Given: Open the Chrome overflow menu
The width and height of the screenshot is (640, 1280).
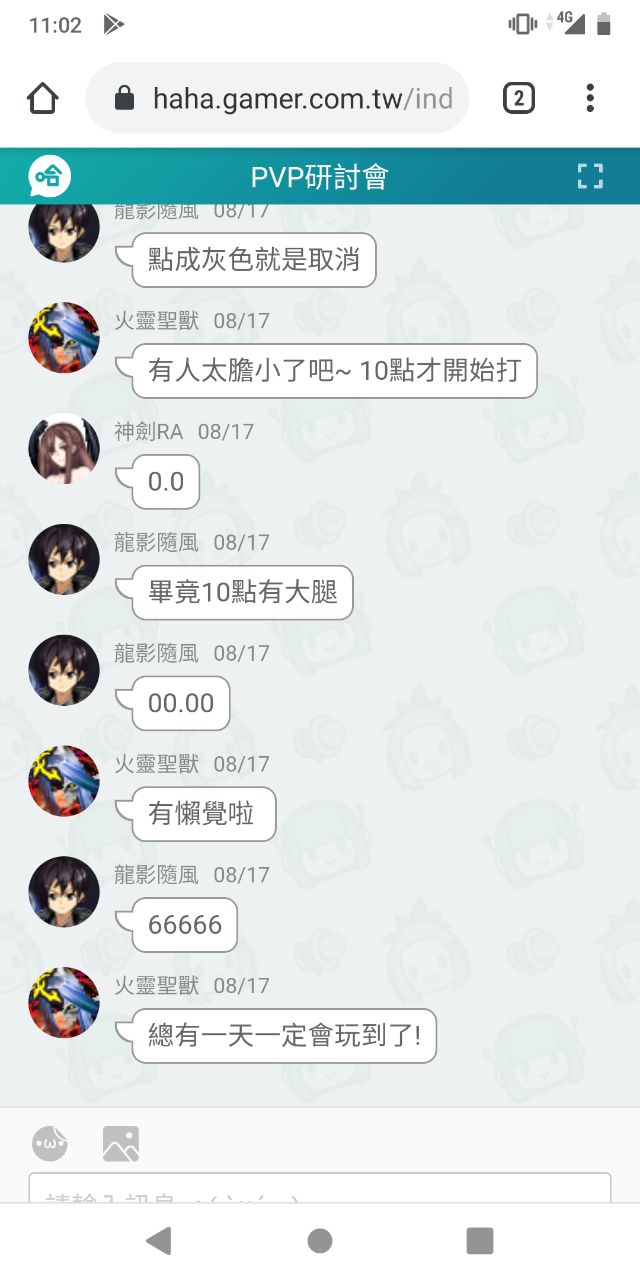Looking at the screenshot, I should 590,98.
